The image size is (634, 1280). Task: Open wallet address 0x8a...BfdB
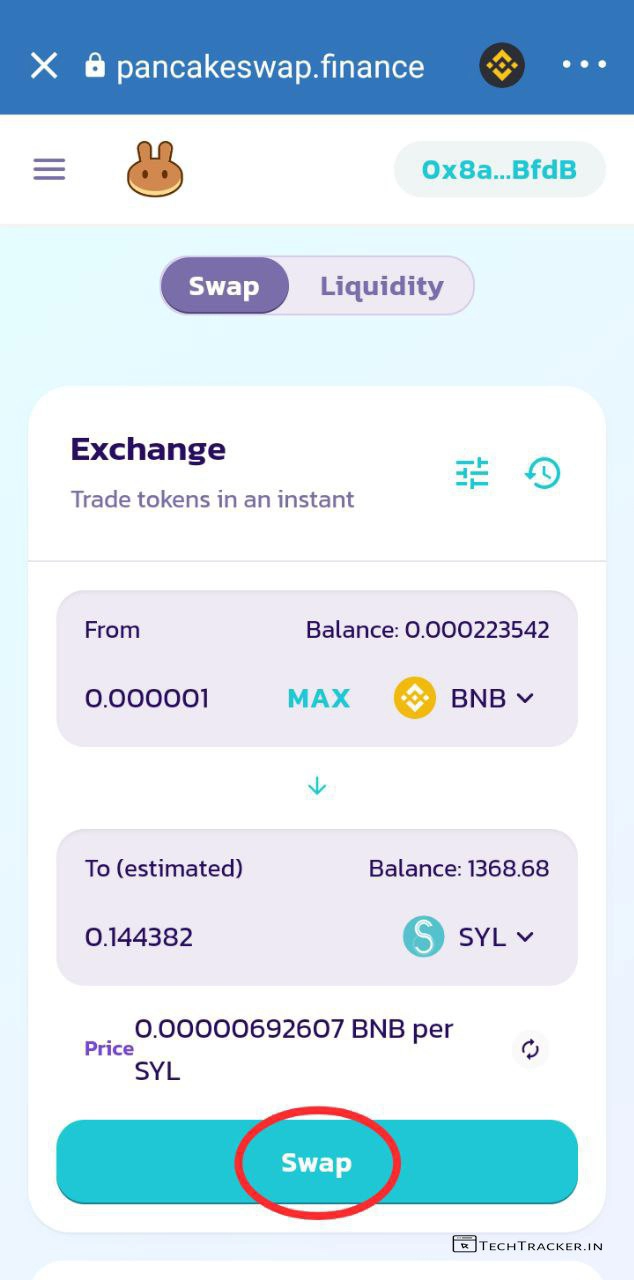499,169
